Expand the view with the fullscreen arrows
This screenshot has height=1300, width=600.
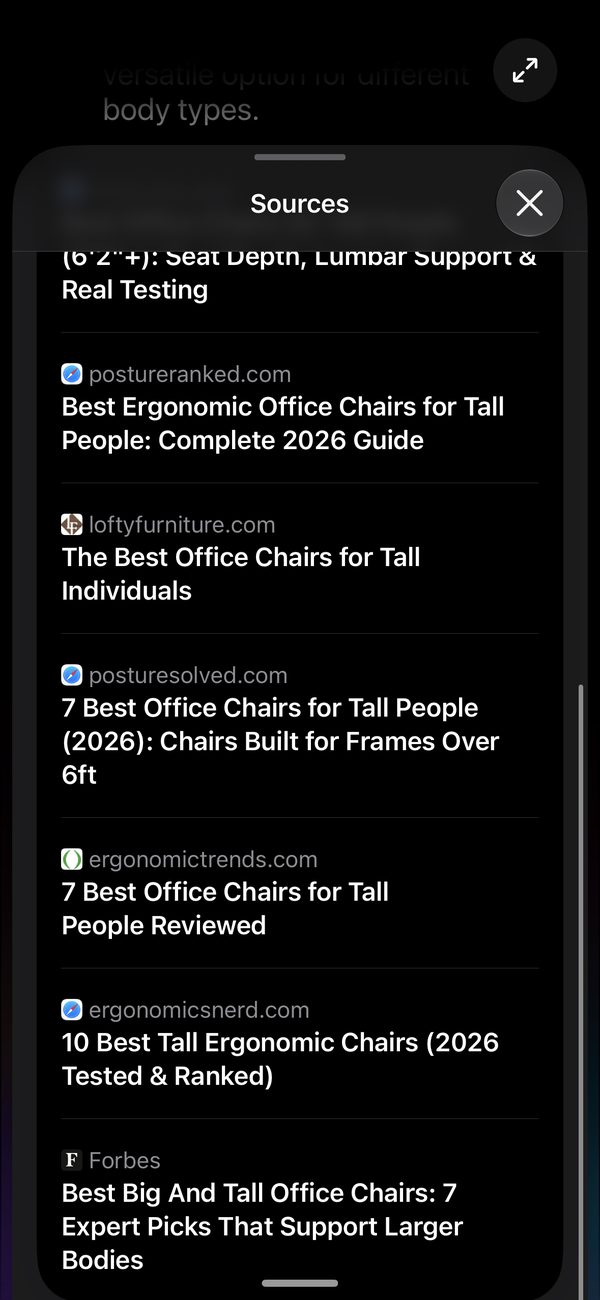525,70
